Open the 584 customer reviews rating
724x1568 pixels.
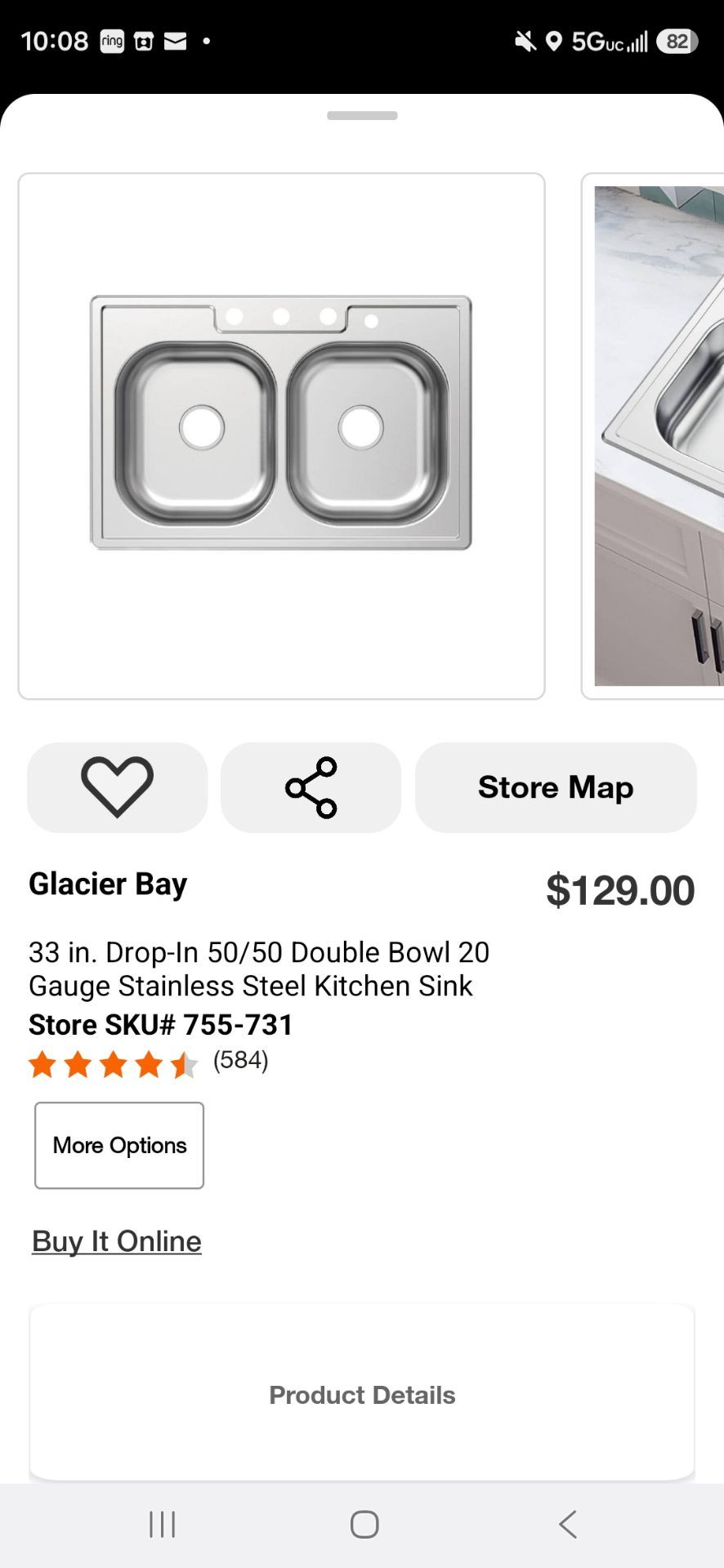(x=149, y=1063)
